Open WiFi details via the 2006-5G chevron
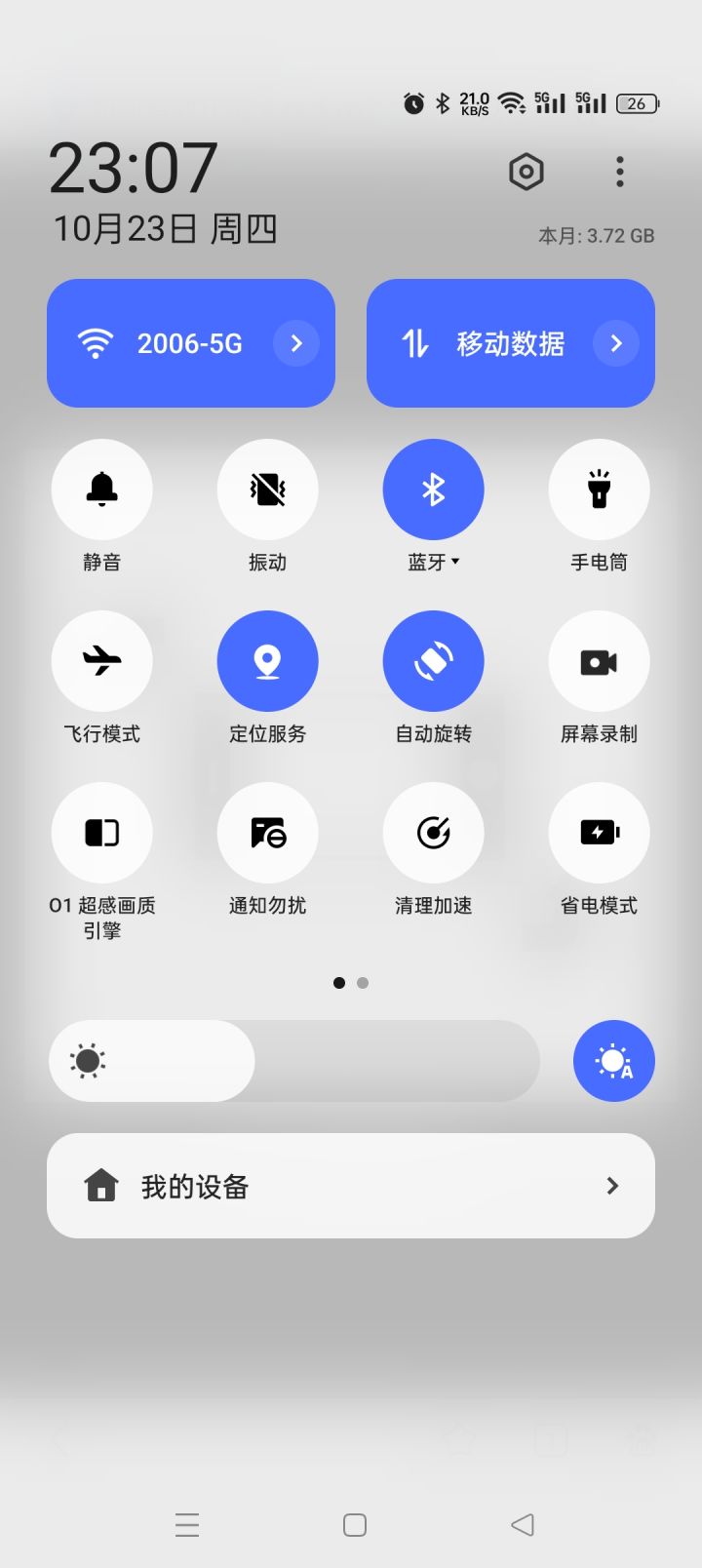The image size is (702, 1568). [x=295, y=343]
